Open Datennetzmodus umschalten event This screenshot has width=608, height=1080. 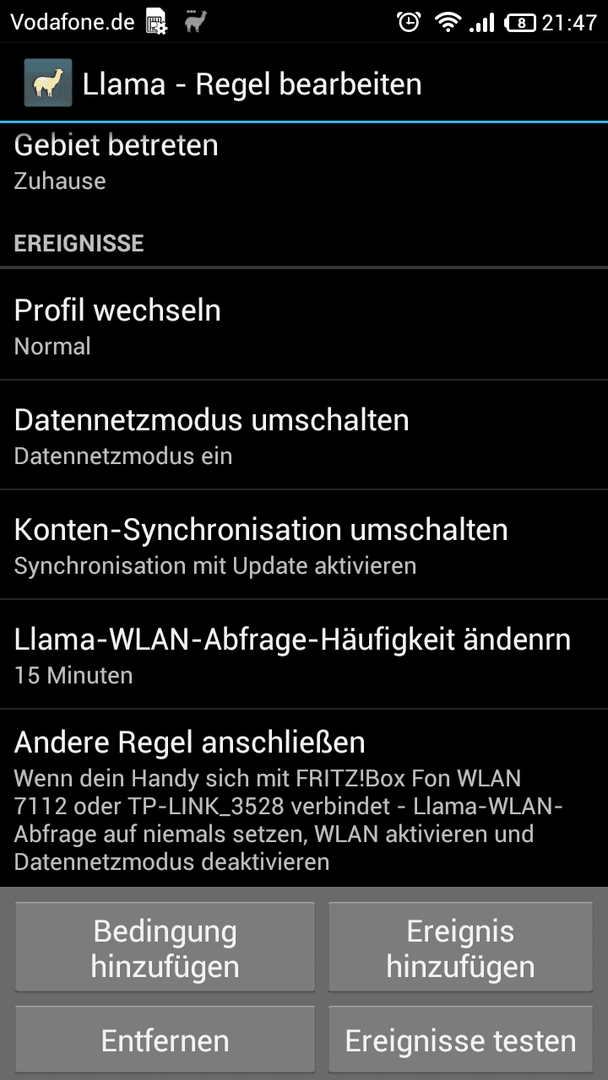click(x=304, y=435)
